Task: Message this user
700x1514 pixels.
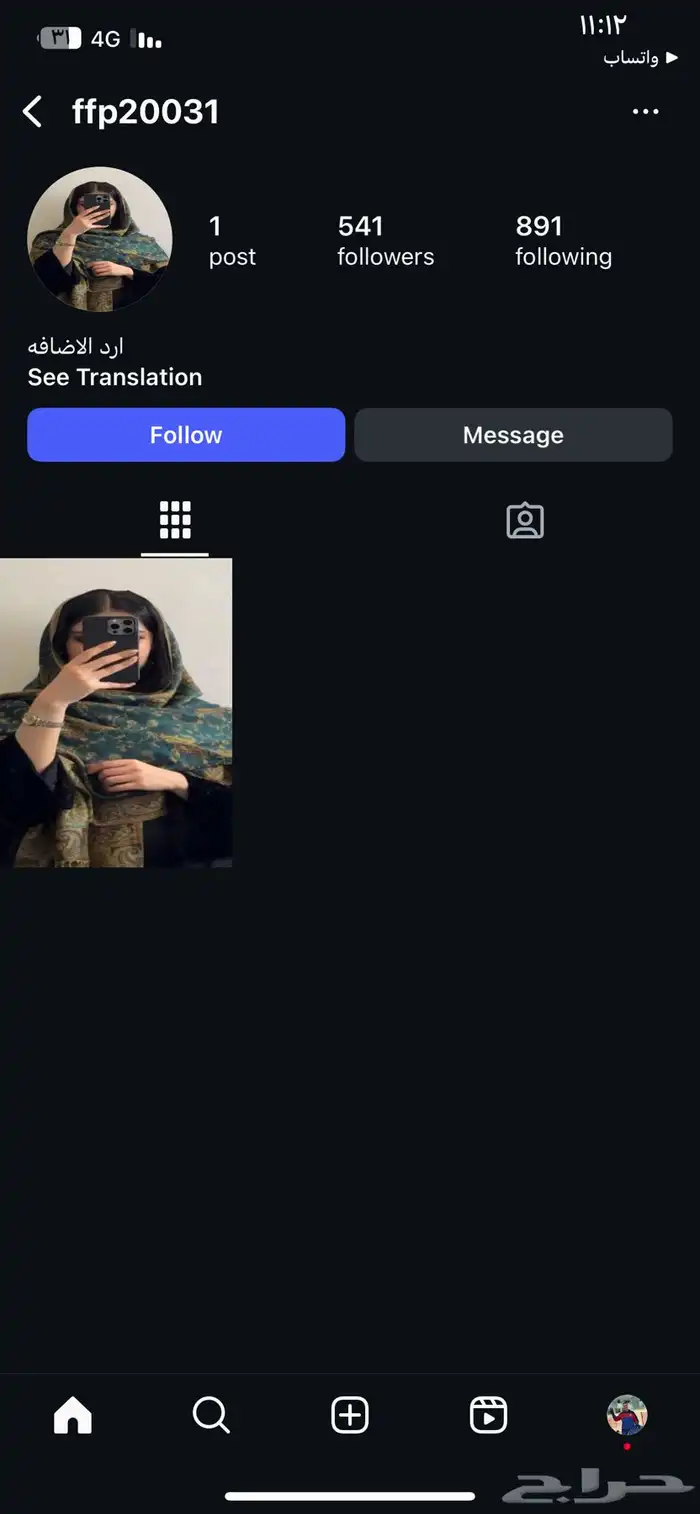Action: pyautogui.click(x=513, y=435)
